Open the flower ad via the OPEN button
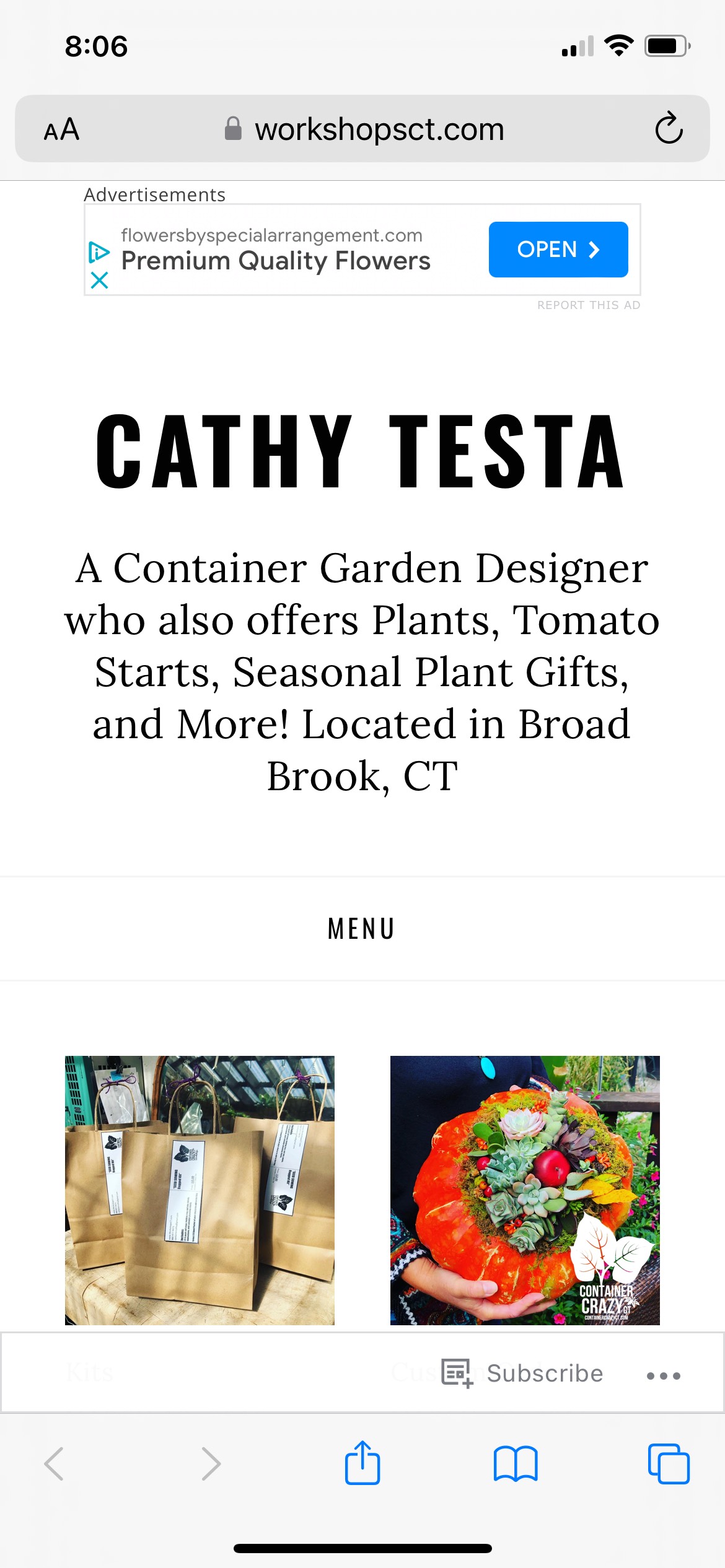Image resolution: width=725 pixels, height=1568 pixels. [x=557, y=250]
